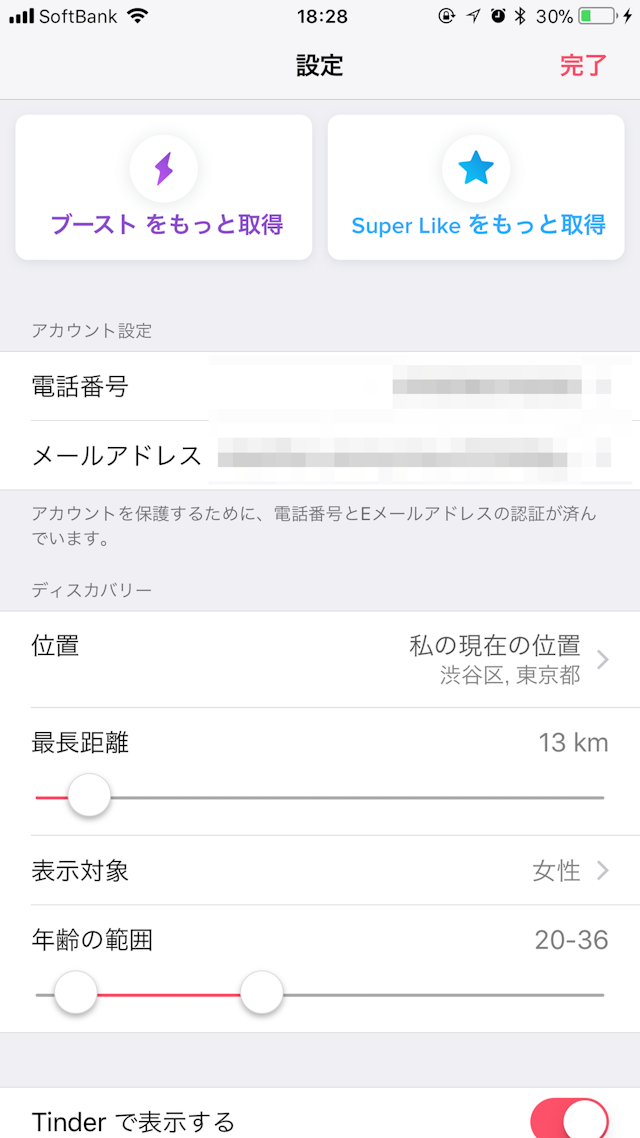
Task: Open the 電話番号 row
Action: click(320, 386)
